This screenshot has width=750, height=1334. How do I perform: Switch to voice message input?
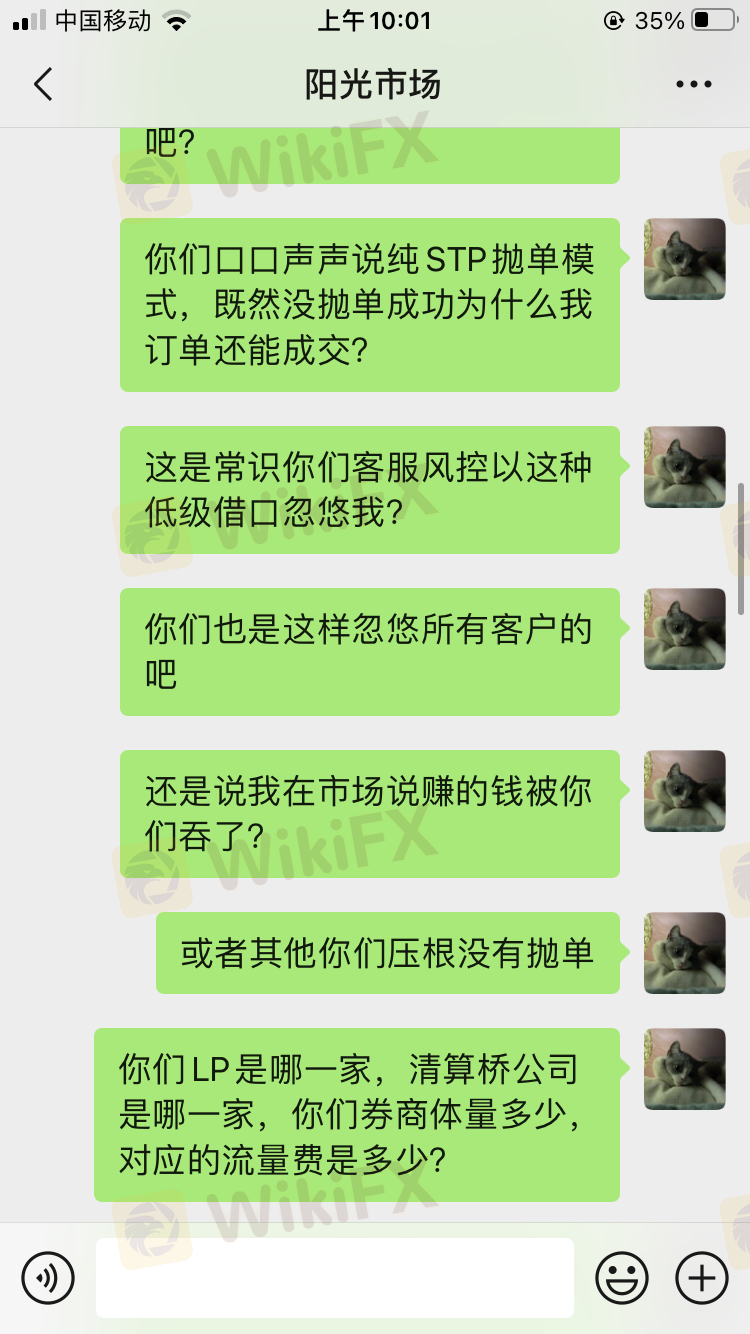[x=48, y=1277]
